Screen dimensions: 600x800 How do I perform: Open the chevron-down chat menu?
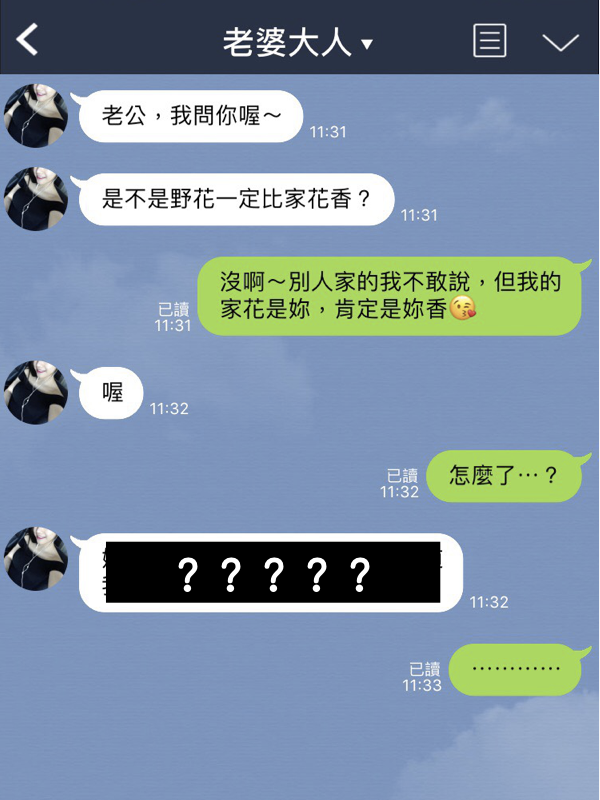[560, 42]
